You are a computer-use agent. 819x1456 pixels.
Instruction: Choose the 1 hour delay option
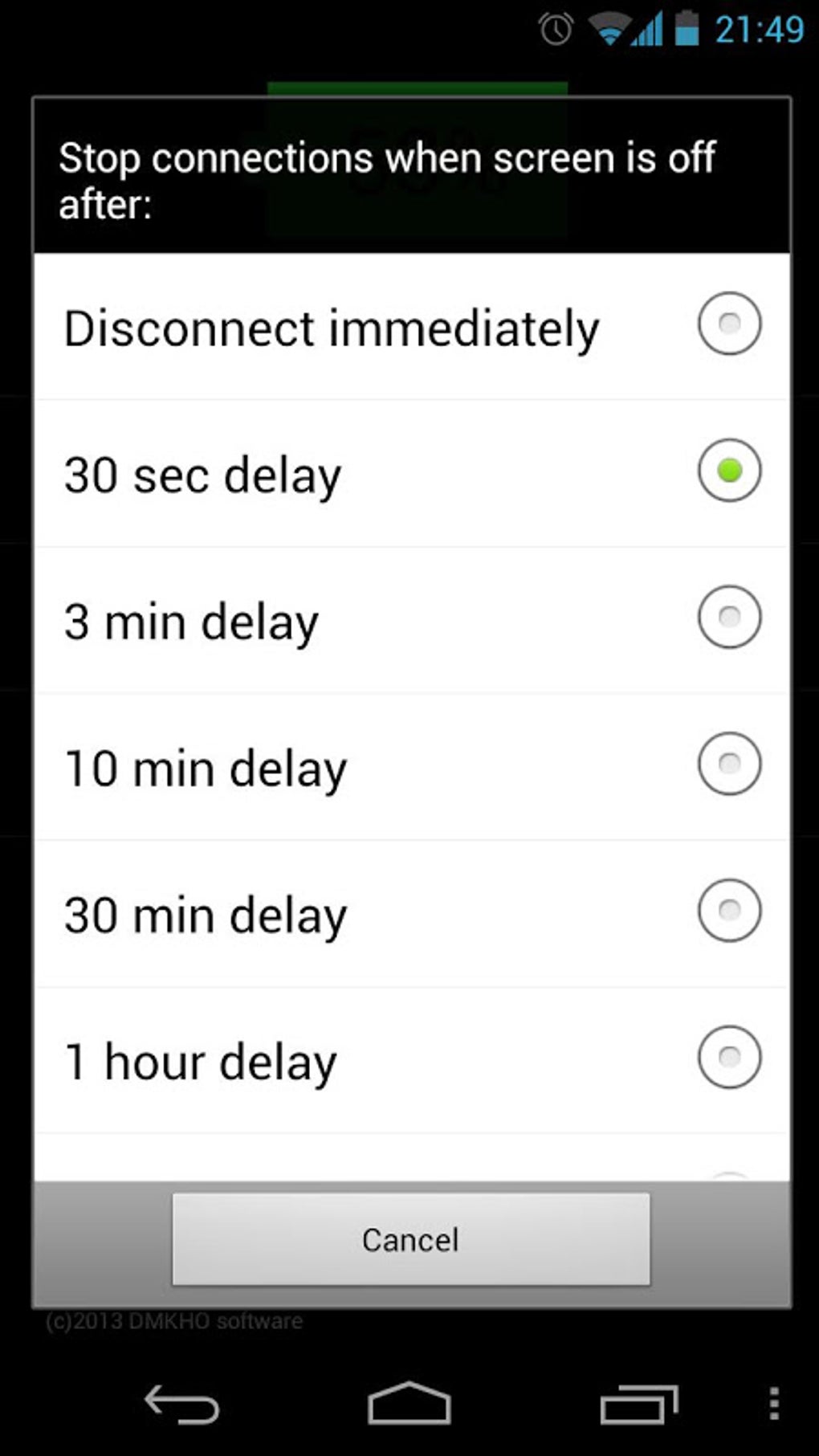[x=728, y=1057]
